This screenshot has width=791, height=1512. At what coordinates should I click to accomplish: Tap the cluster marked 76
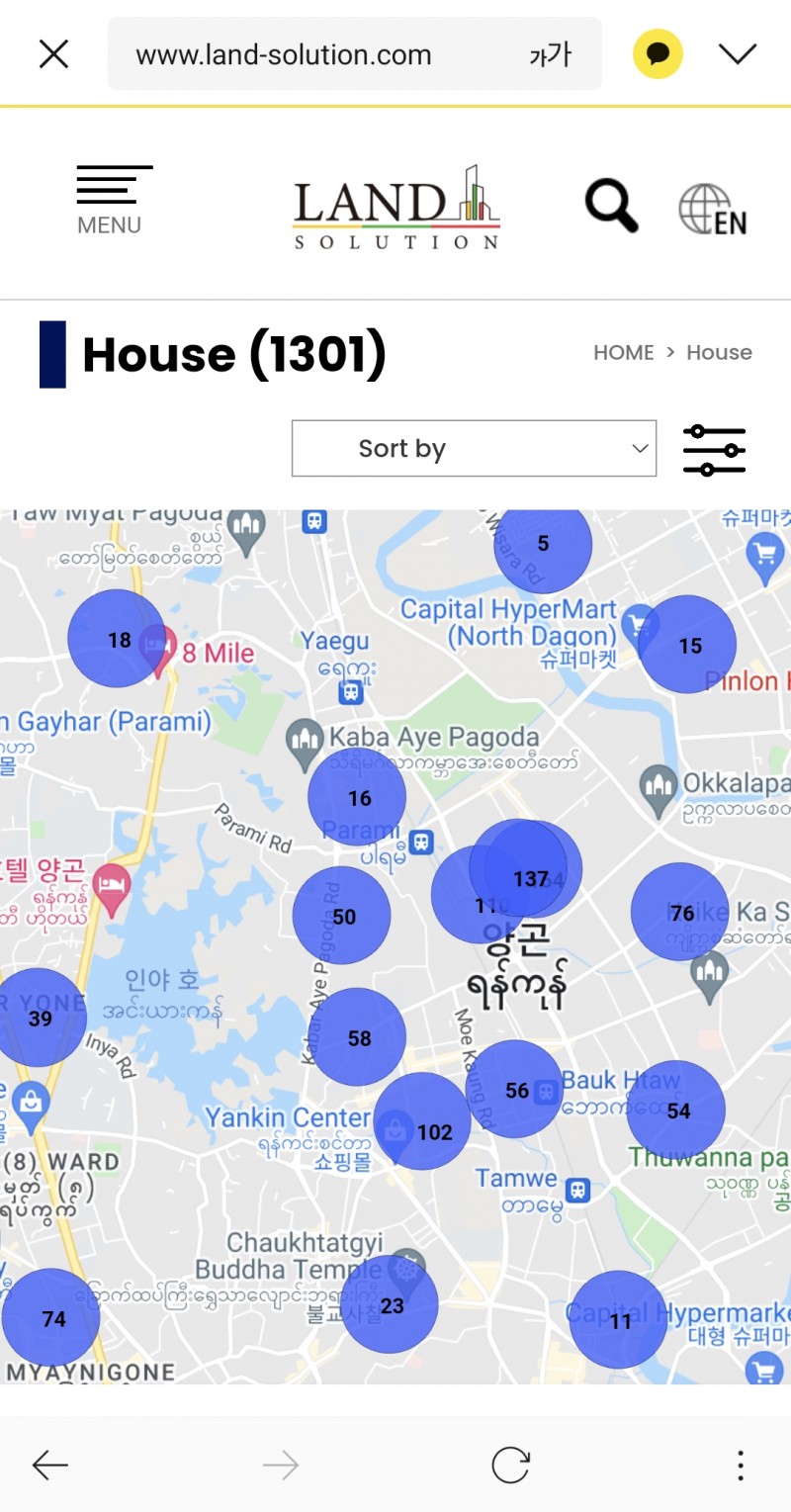tap(679, 912)
